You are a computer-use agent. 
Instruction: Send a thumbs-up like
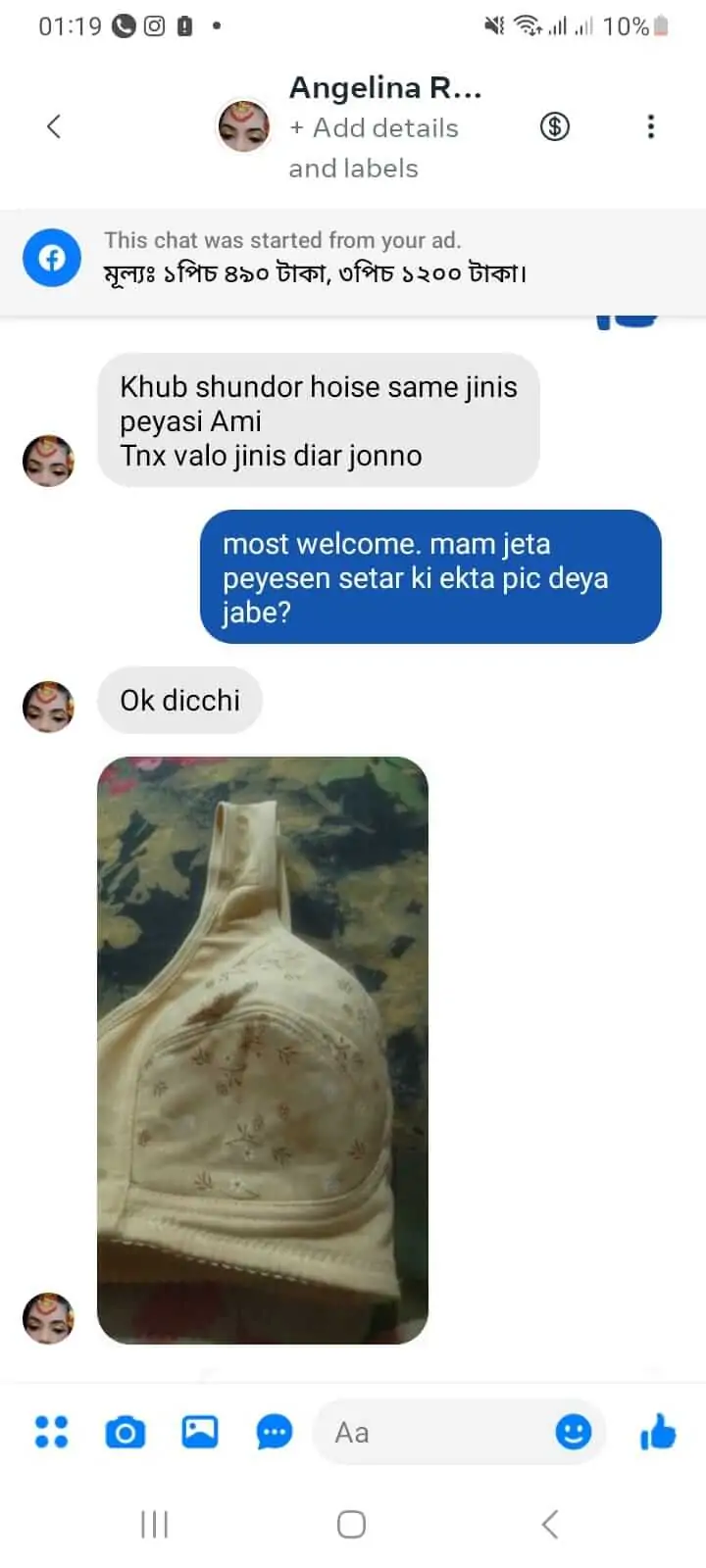tap(658, 1432)
